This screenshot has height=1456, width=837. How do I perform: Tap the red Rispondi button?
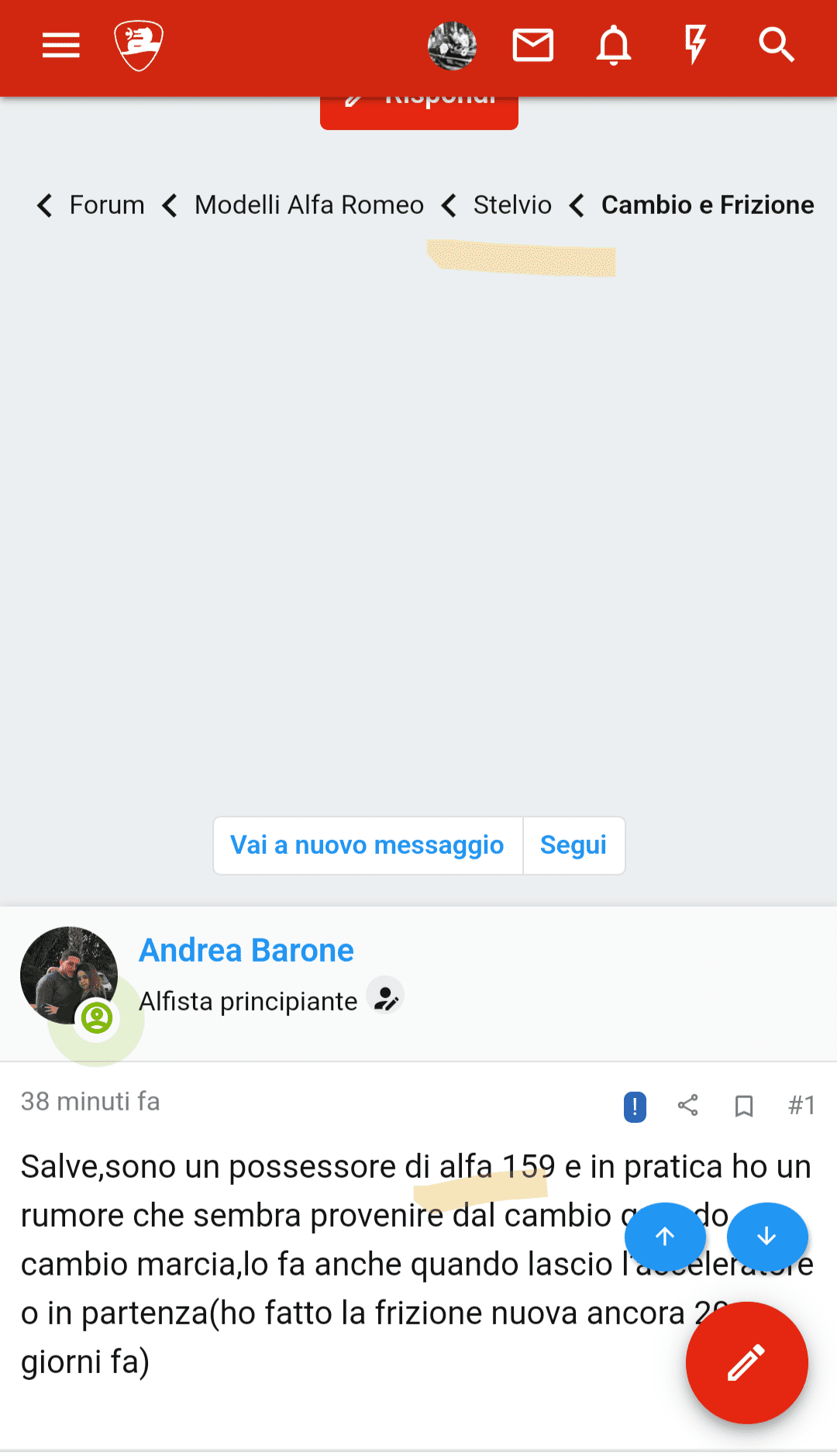(419, 112)
